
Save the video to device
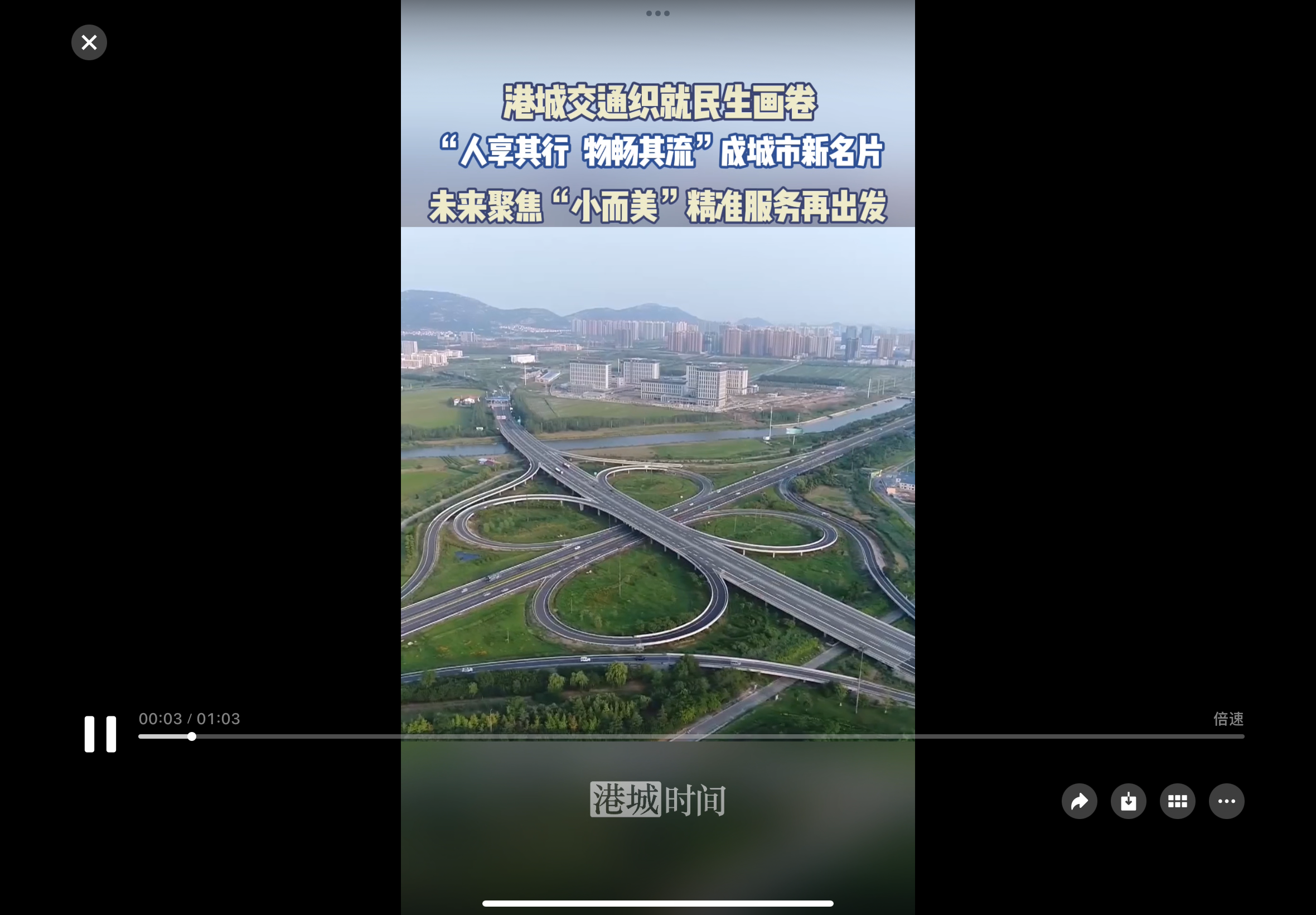coord(1128,801)
